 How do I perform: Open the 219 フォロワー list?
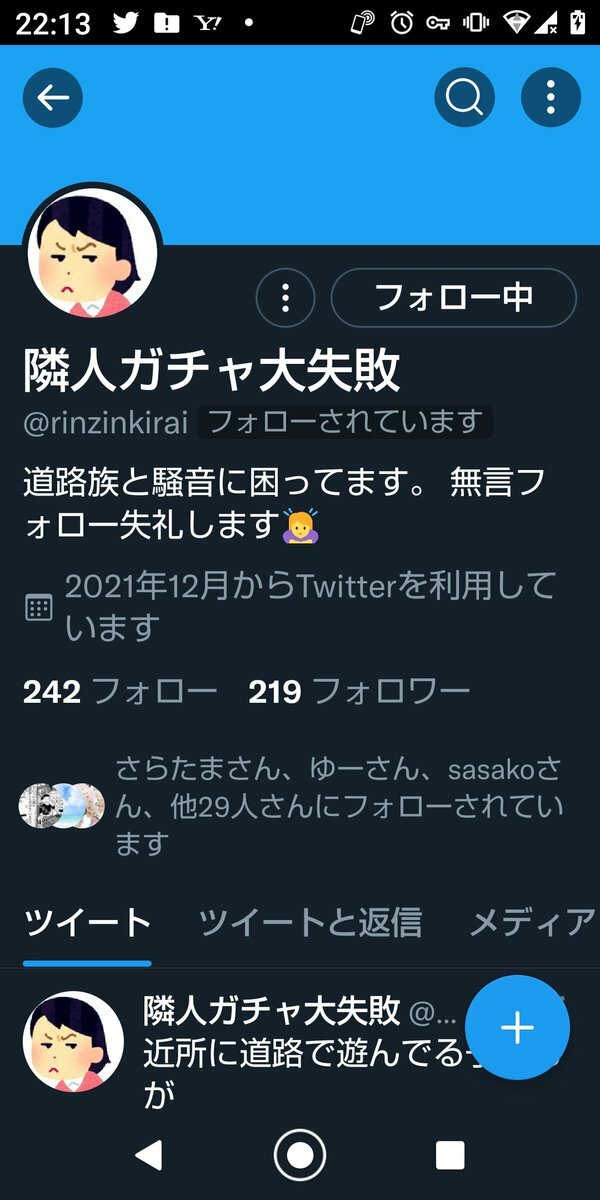[359, 691]
